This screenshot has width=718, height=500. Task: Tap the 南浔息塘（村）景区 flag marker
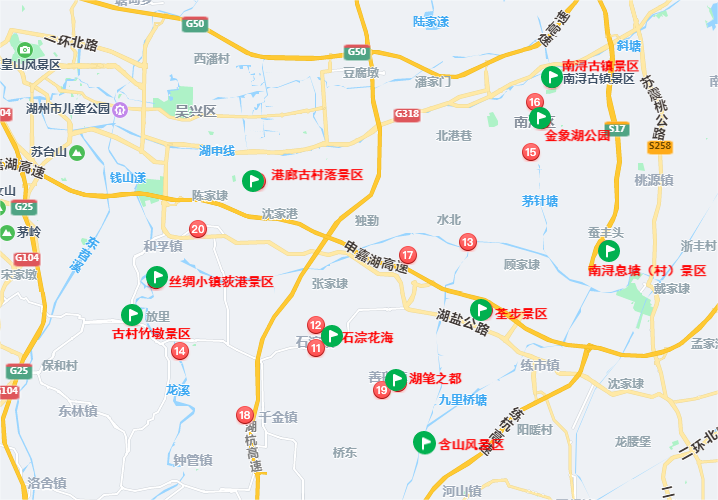point(607,251)
